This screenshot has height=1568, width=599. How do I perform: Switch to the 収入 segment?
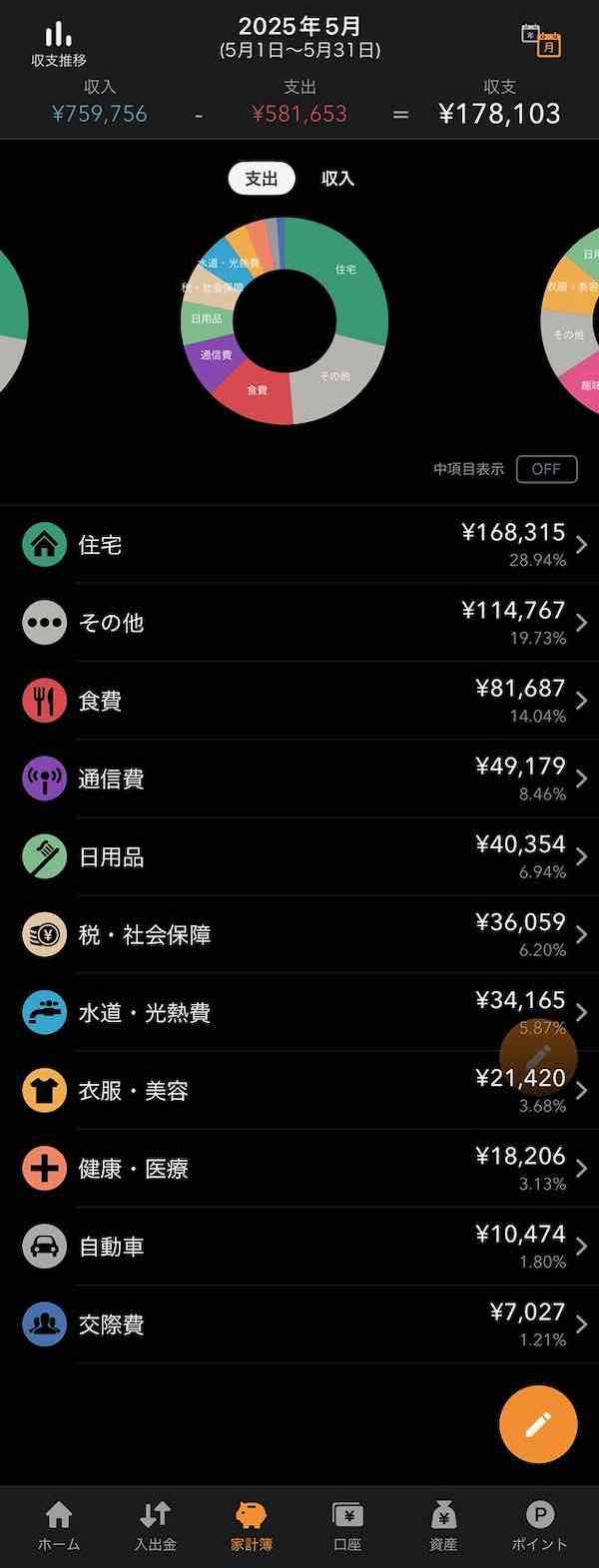[337, 179]
